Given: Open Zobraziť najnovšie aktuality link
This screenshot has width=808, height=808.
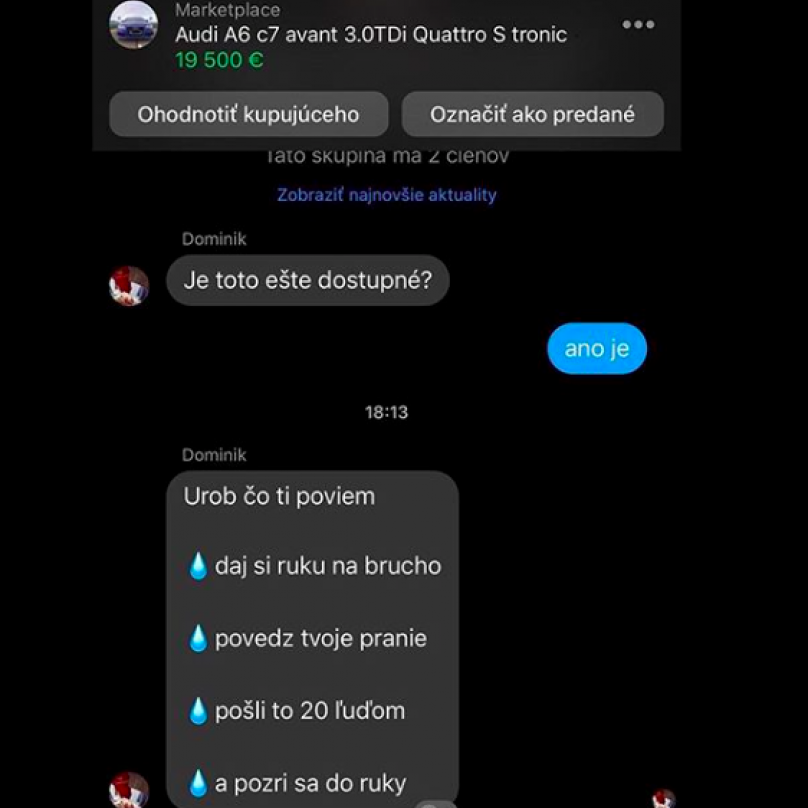Looking at the screenshot, I should pyautogui.click(x=386, y=195).
